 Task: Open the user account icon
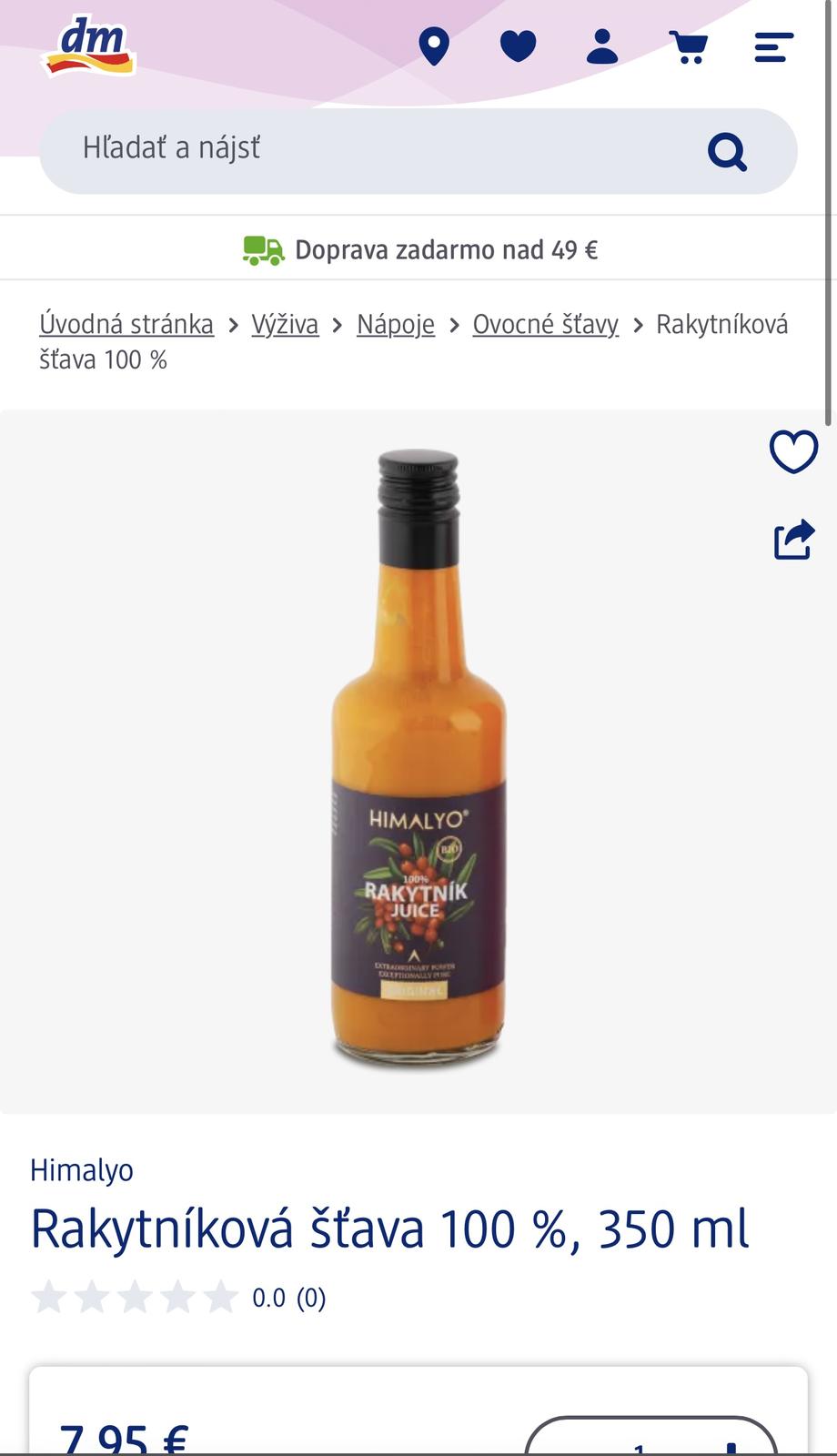click(601, 46)
